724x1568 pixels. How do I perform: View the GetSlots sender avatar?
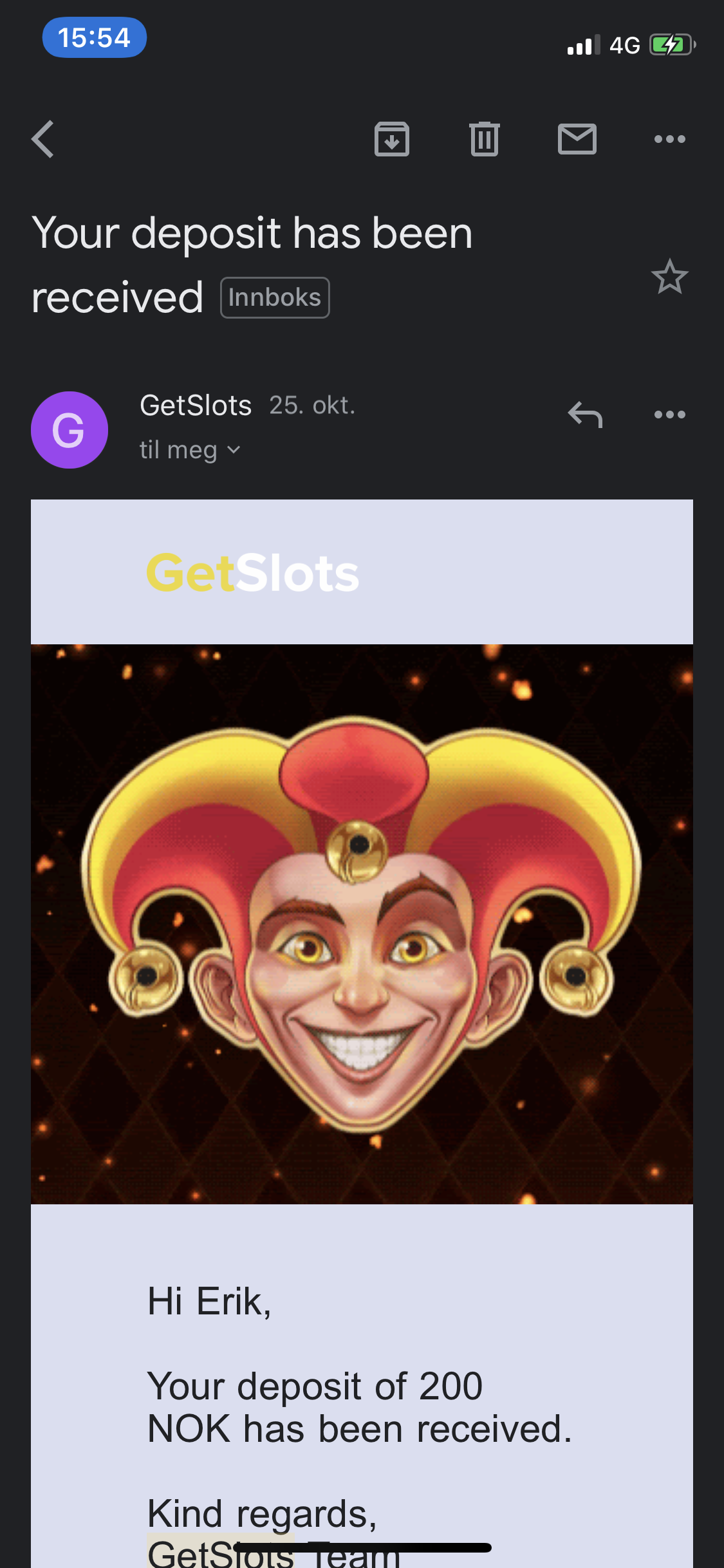(x=70, y=429)
